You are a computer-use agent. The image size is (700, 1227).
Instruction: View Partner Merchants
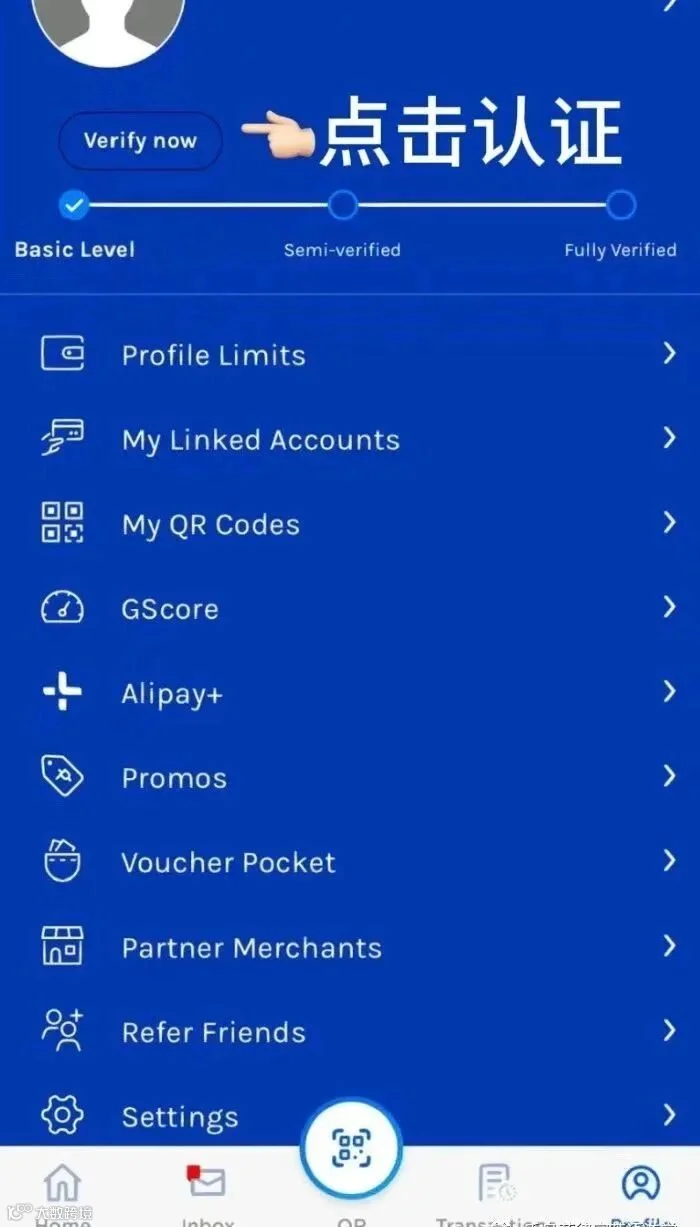pos(350,947)
